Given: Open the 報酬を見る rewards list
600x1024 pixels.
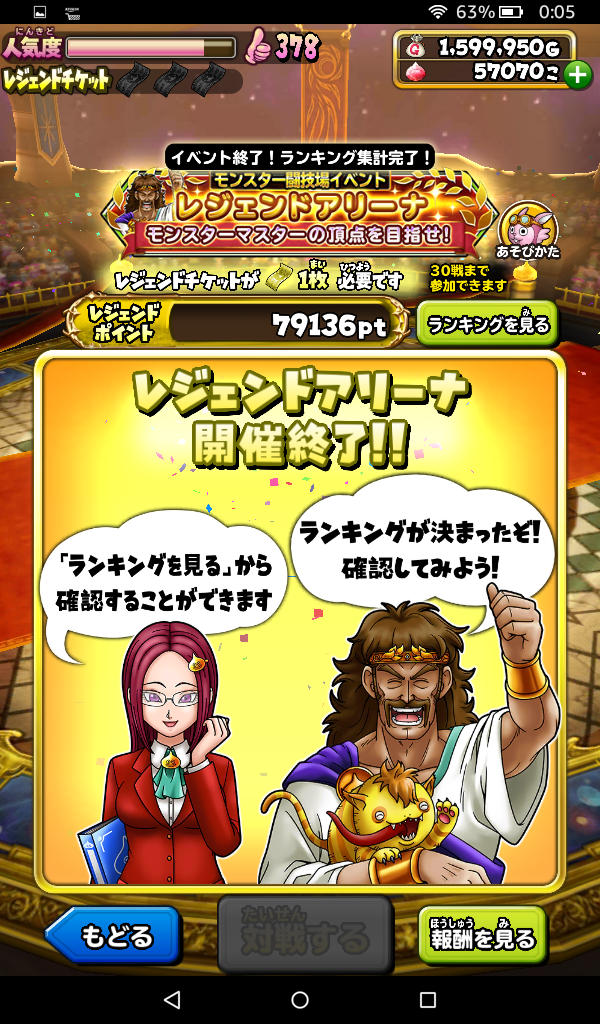Looking at the screenshot, I should pyautogui.click(x=482, y=936).
